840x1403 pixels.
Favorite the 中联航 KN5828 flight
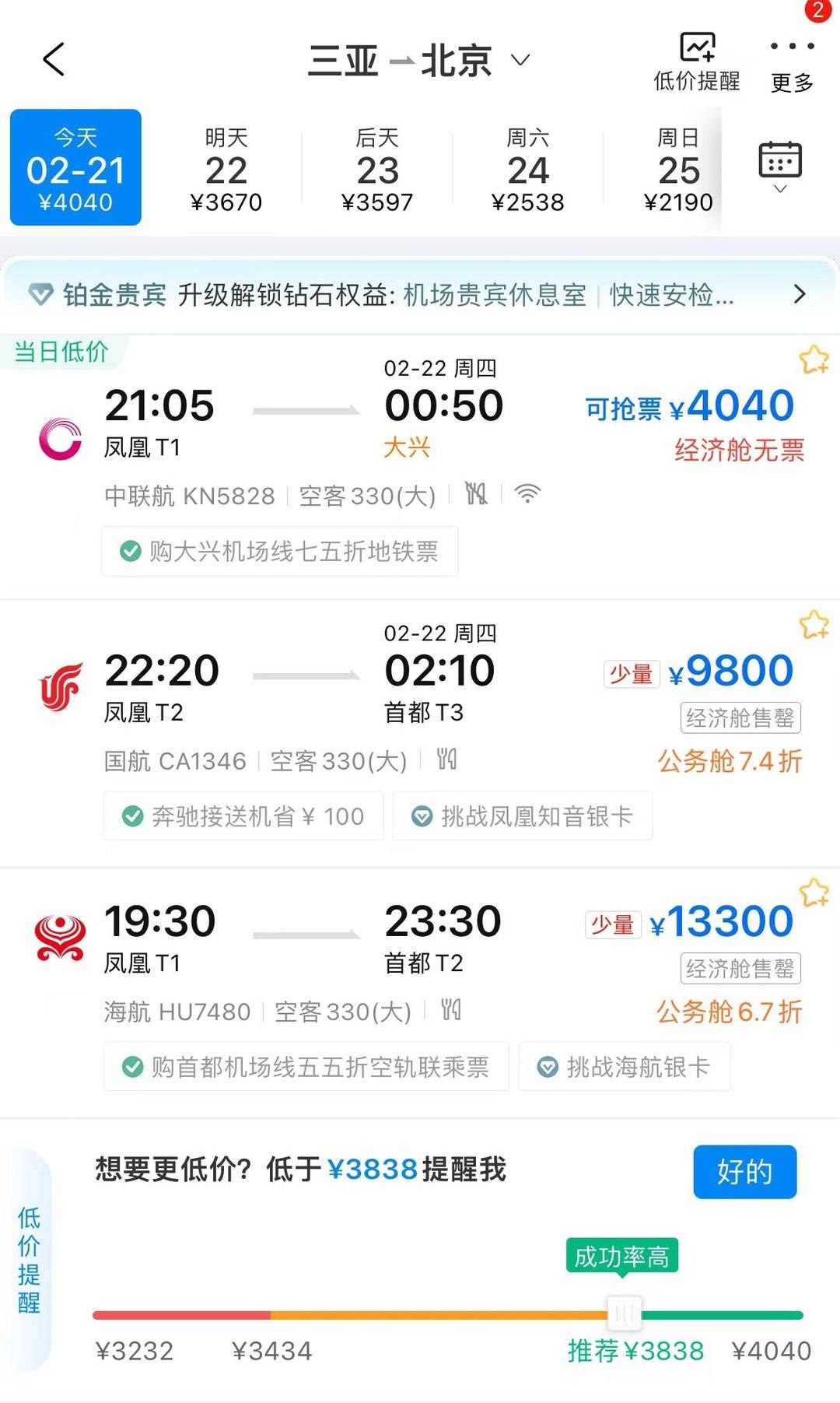point(814,360)
